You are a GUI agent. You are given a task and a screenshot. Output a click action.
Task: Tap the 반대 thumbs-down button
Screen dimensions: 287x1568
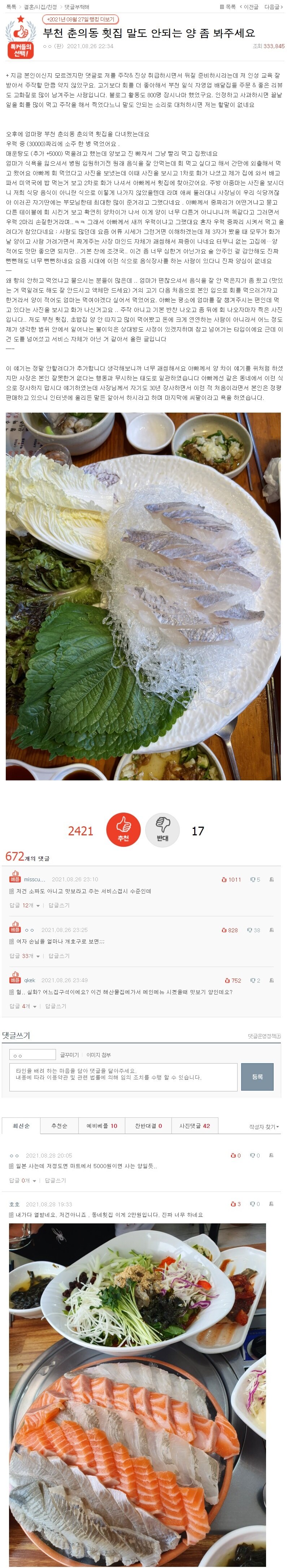162,829
